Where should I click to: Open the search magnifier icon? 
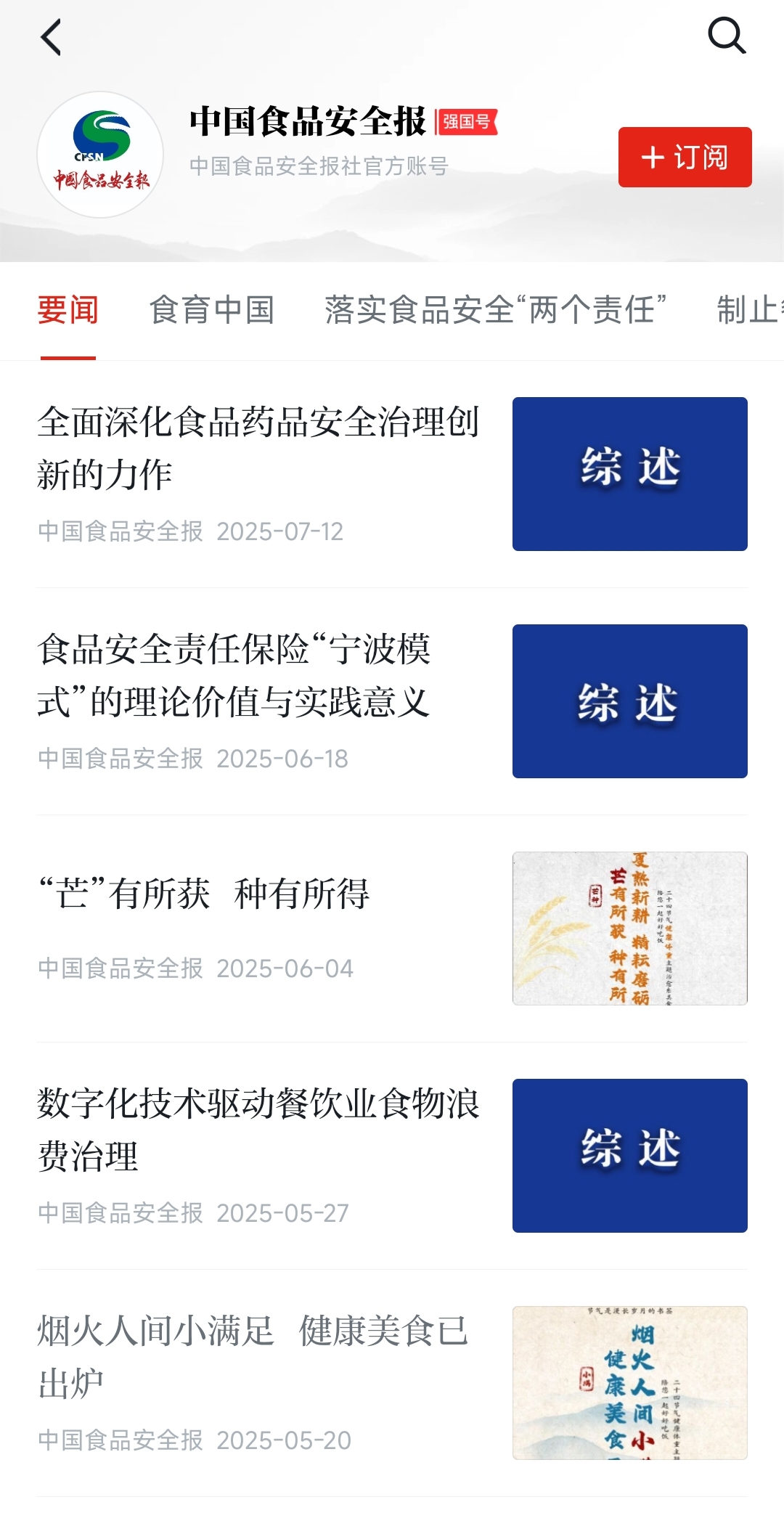coord(727,36)
